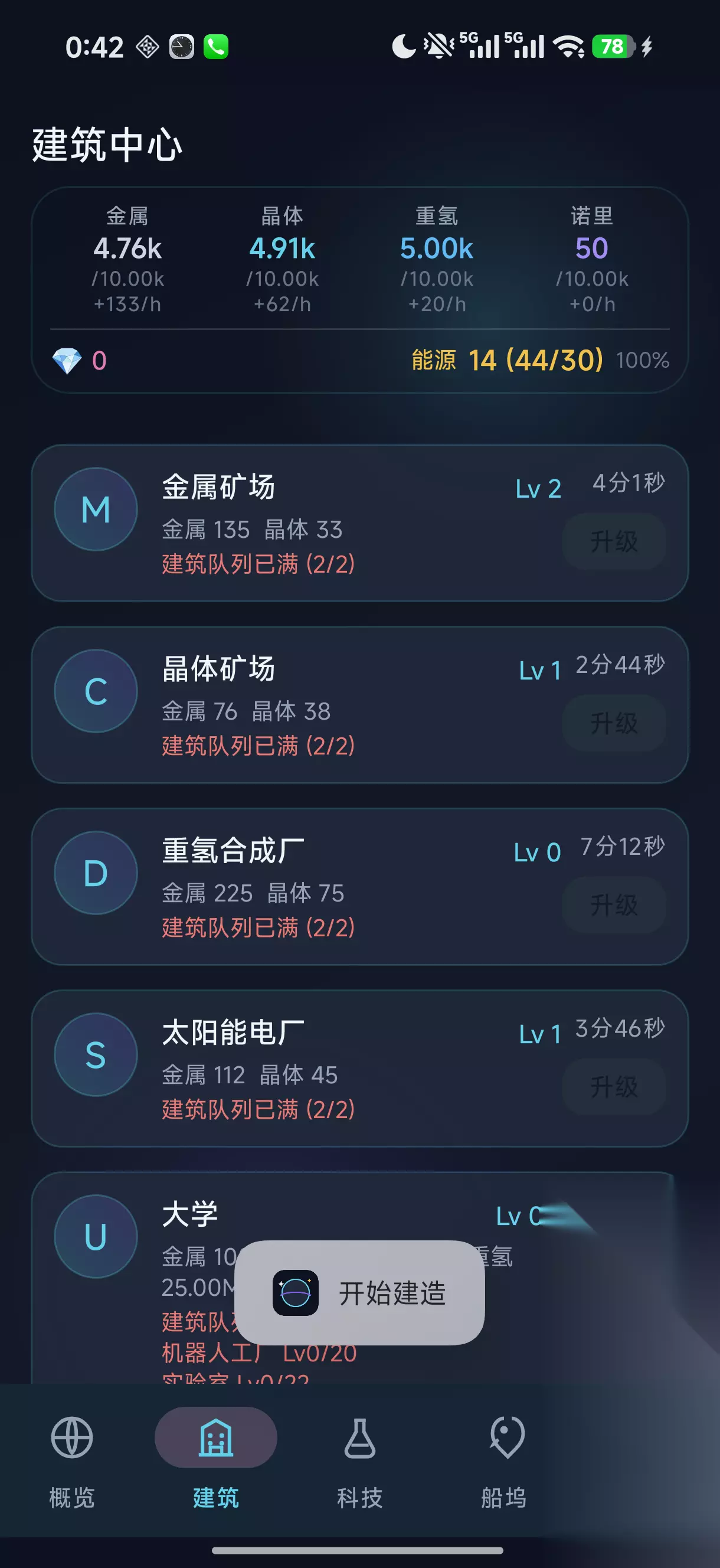Upgrade the 重氢合成厂 building
Image resolution: width=720 pixels, height=1568 pixels.
(614, 905)
